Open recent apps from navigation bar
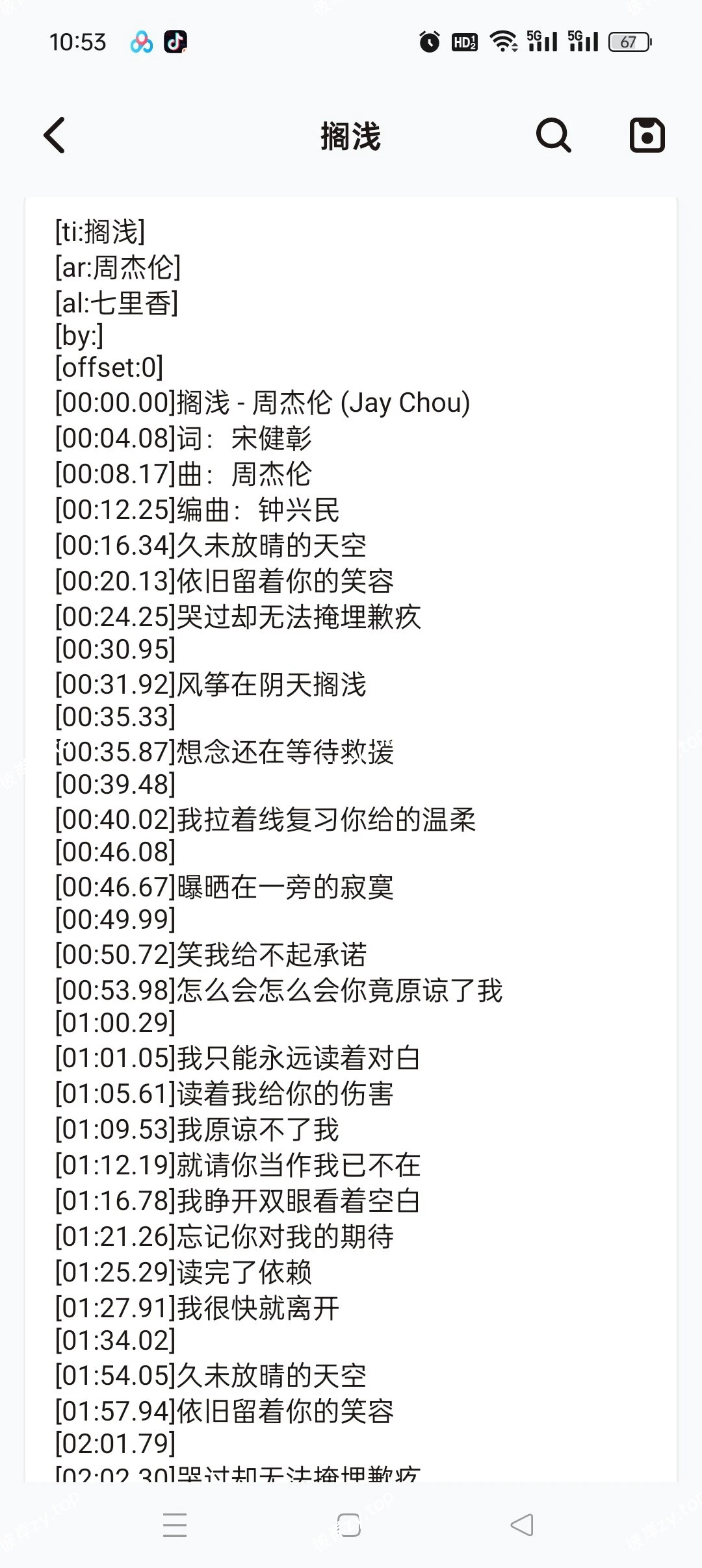This screenshot has width=702, height=1568. tap(175, 1524)
